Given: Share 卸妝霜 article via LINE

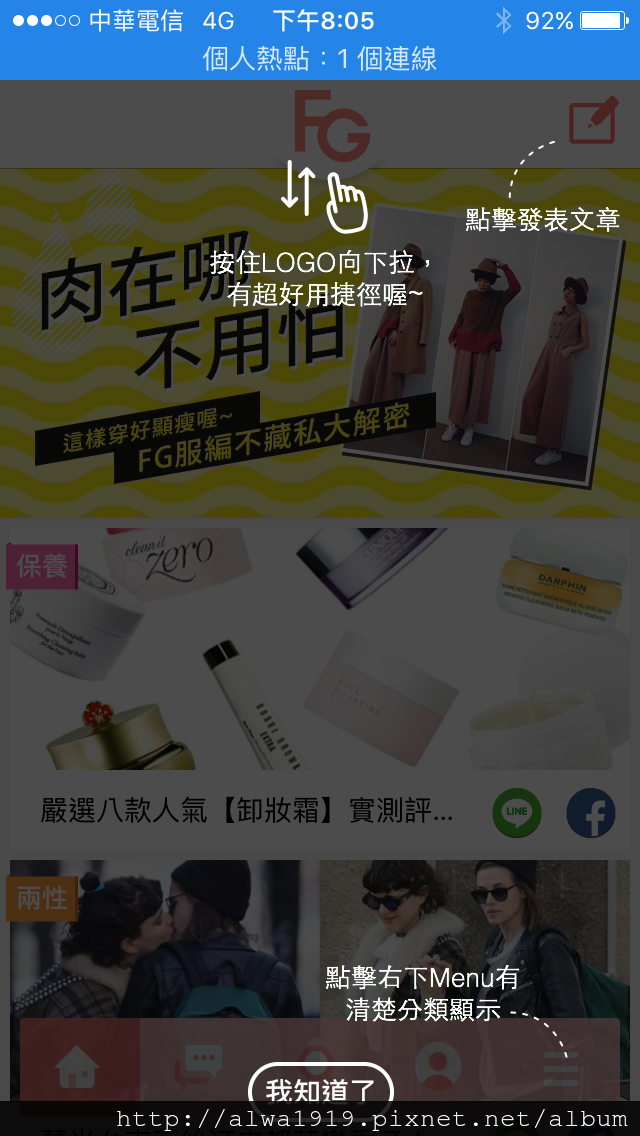Looking at the screenshot, I should click(x=516, y=813).
